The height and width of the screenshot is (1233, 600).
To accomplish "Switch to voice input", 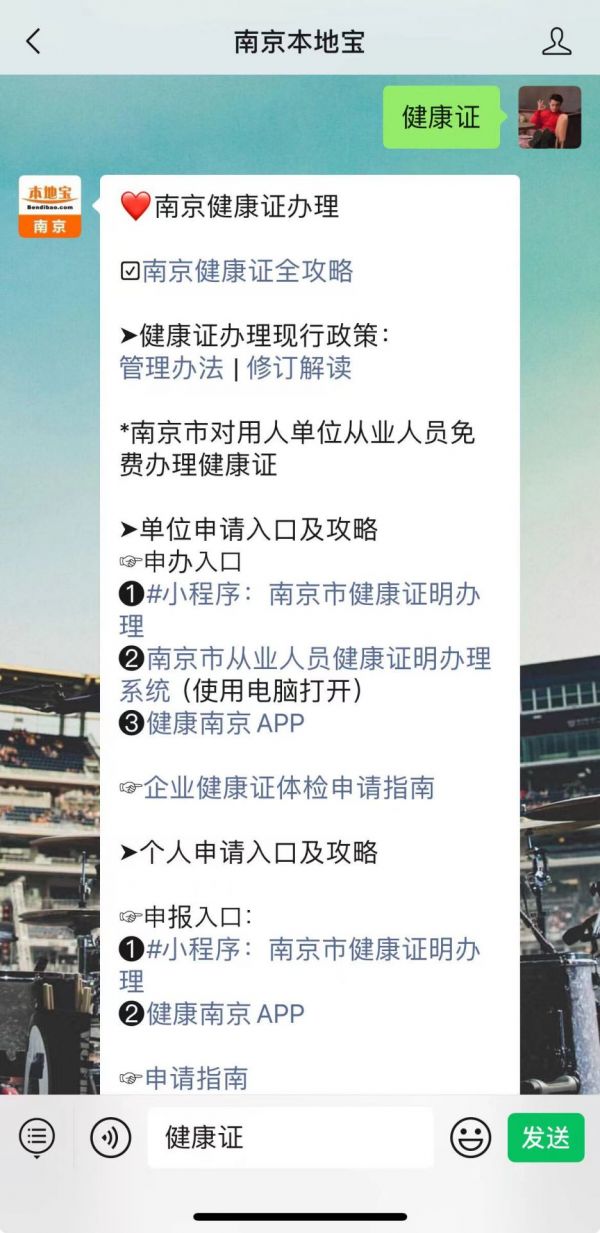I will coord(110,1137).
